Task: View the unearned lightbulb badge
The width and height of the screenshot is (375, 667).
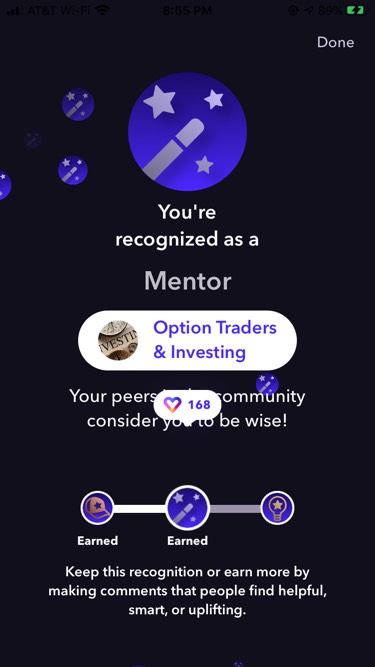Action: [277, 507]
